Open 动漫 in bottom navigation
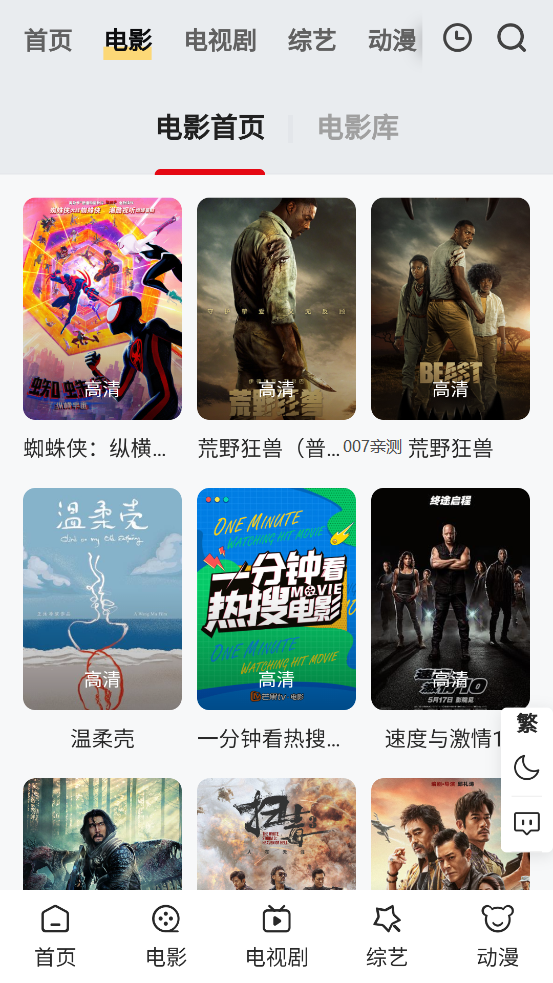Screen dimensions: 553x983 click(498, 937)
